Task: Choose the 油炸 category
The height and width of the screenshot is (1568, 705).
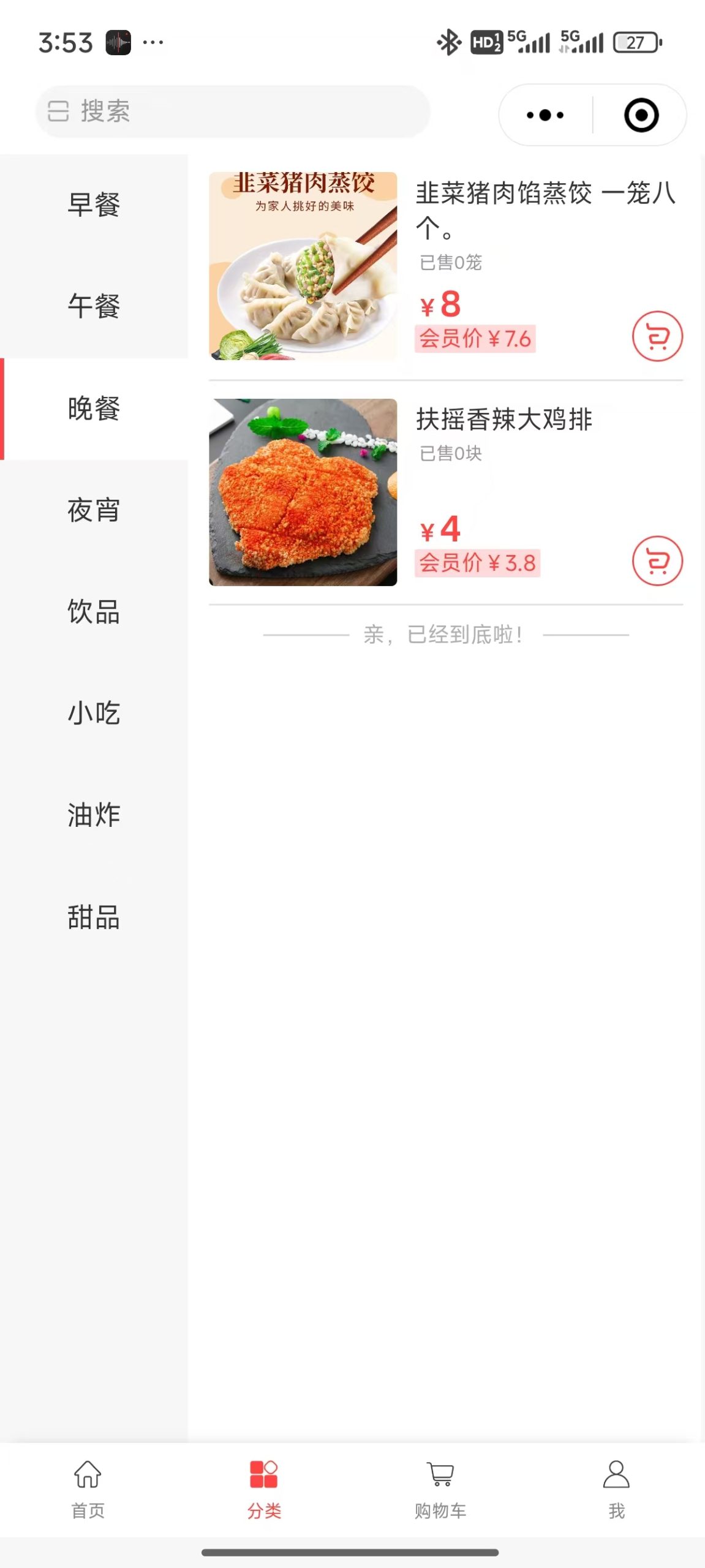Action: pos(94,815)
